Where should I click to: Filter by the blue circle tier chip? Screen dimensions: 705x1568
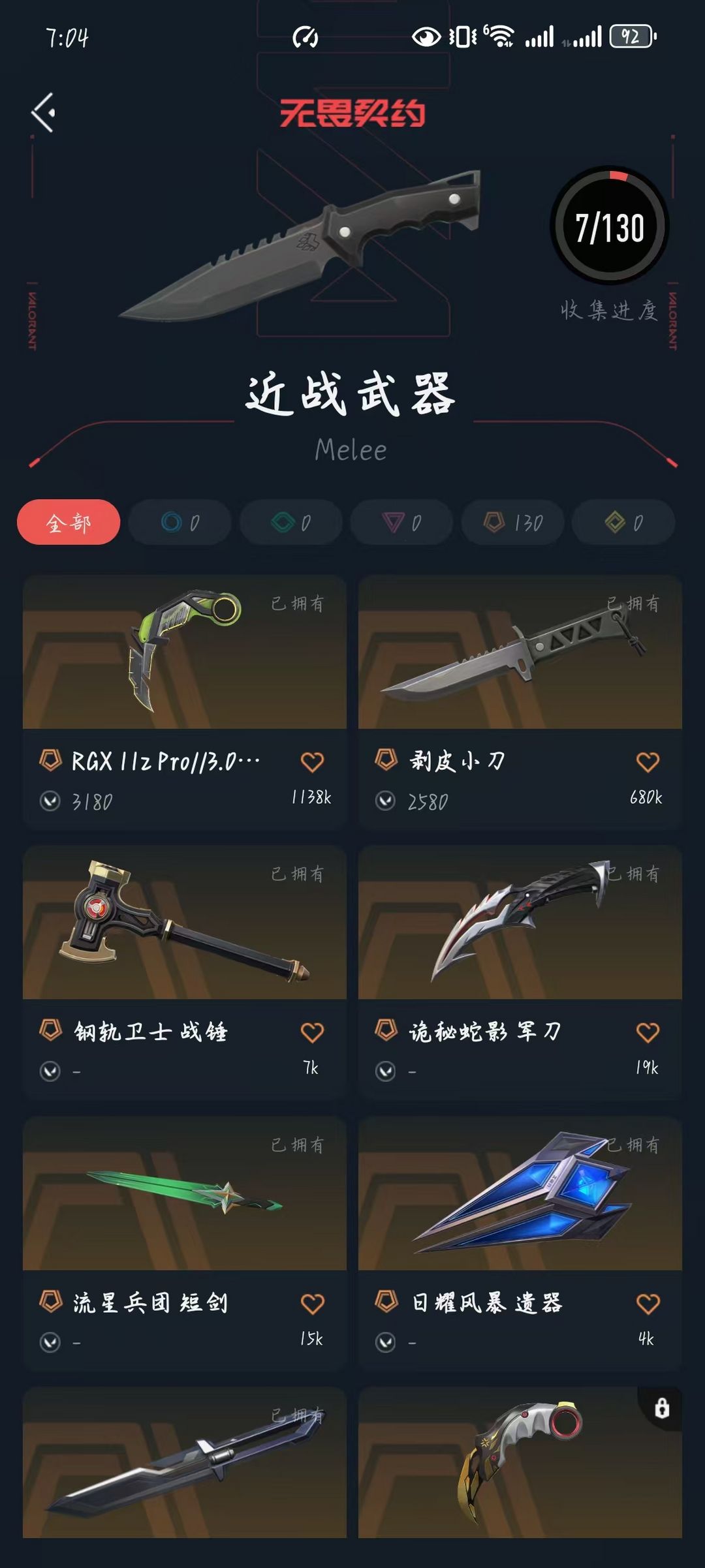(x=180, y=522)
